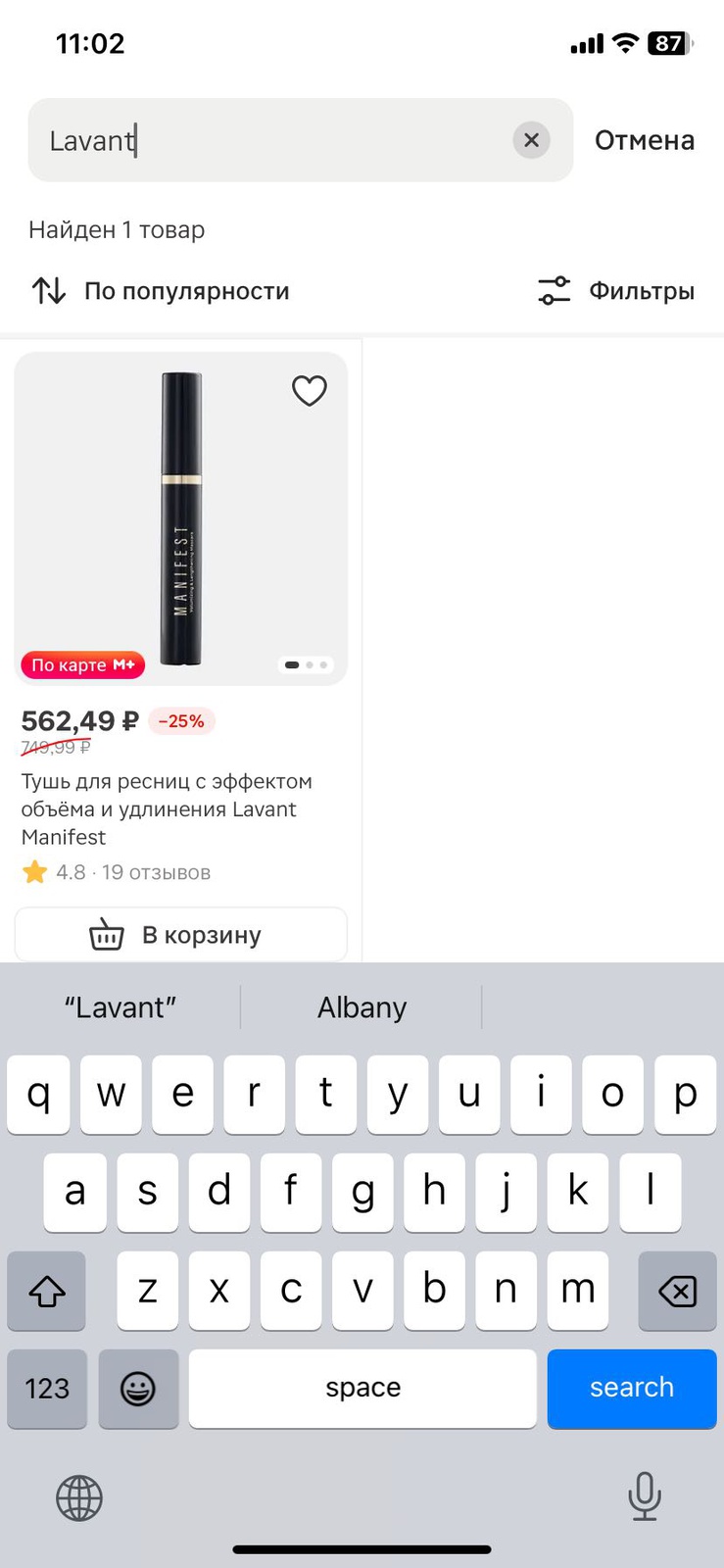Delete a character with the backspace key
This screenshot has height=1568, width=724.
coord(677,1291)
